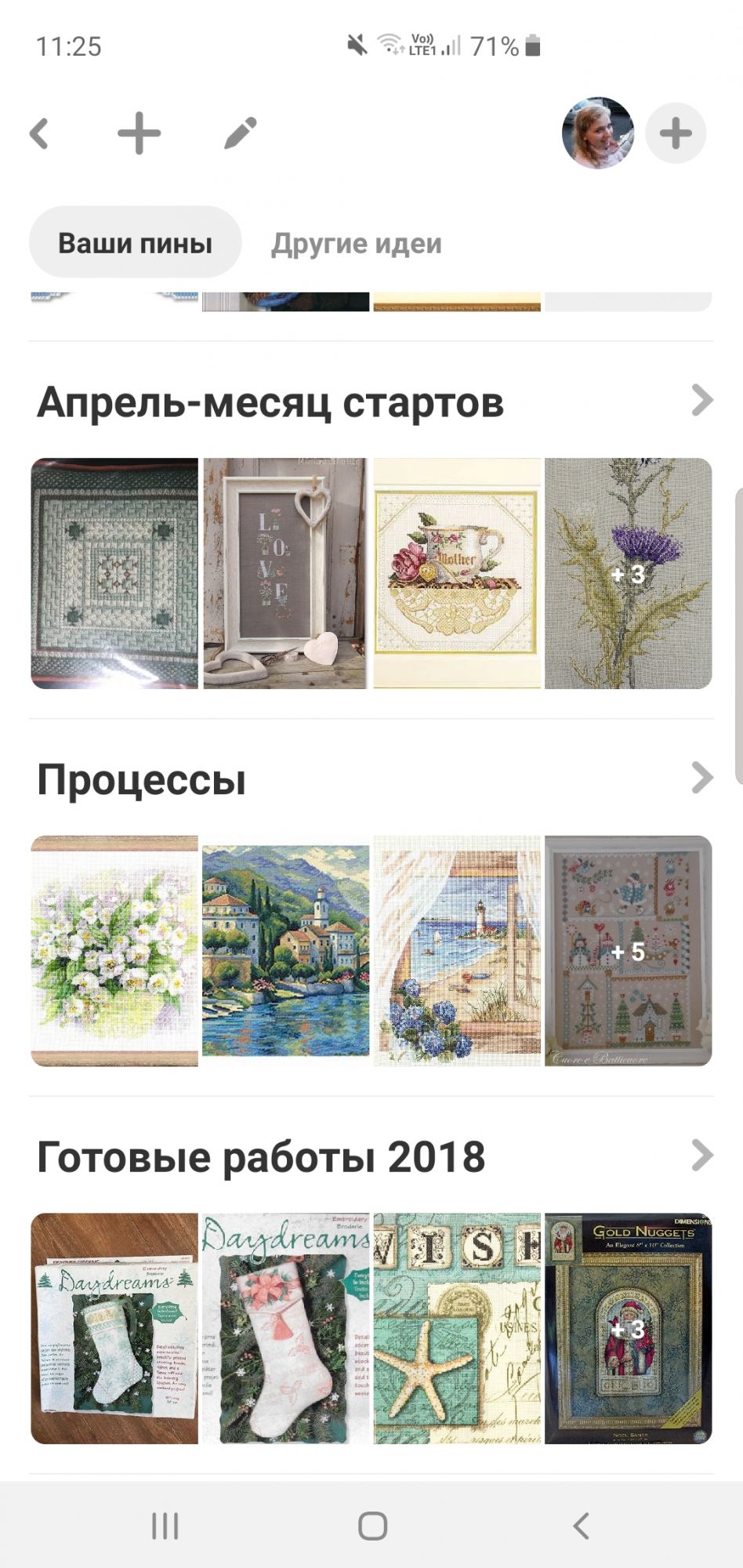Switch to the Другие идеи tab

(x=357, y=244)
